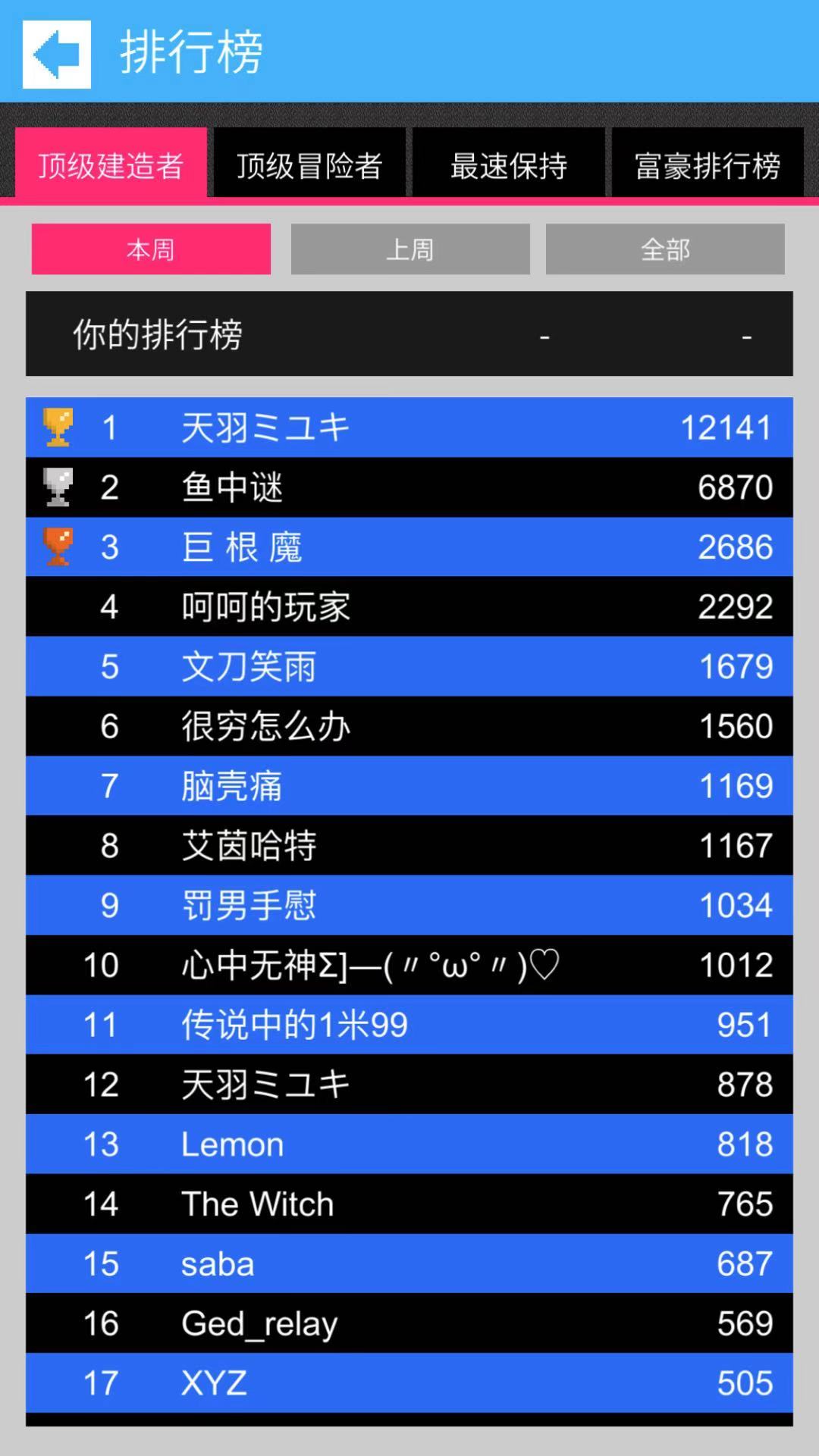The height and width of the screenshot is (1456, 819).
Task: Show last week's ranking via 上周
Action: coord(410,249)
